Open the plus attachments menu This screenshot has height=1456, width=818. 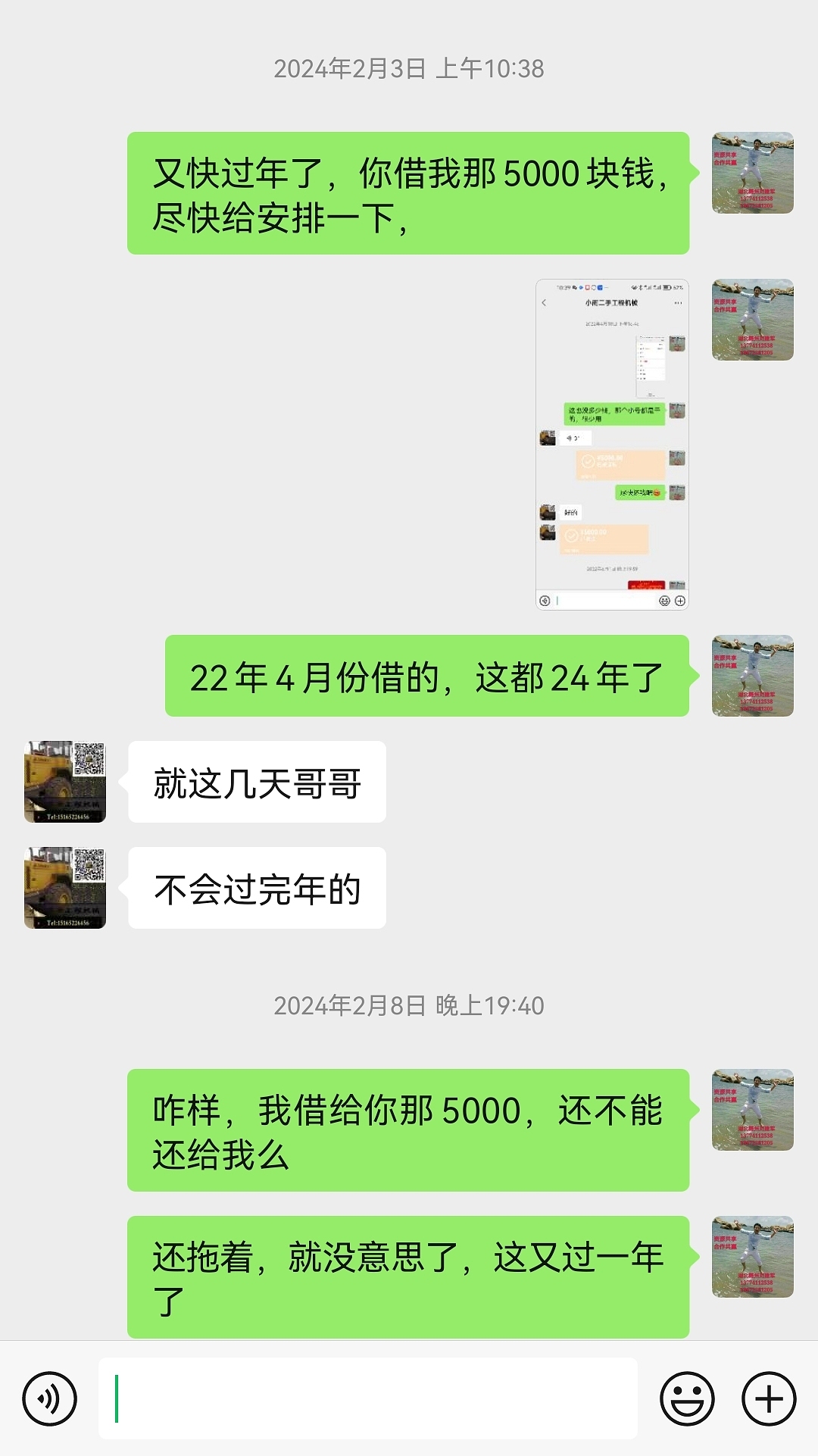tap(768, 1398)
